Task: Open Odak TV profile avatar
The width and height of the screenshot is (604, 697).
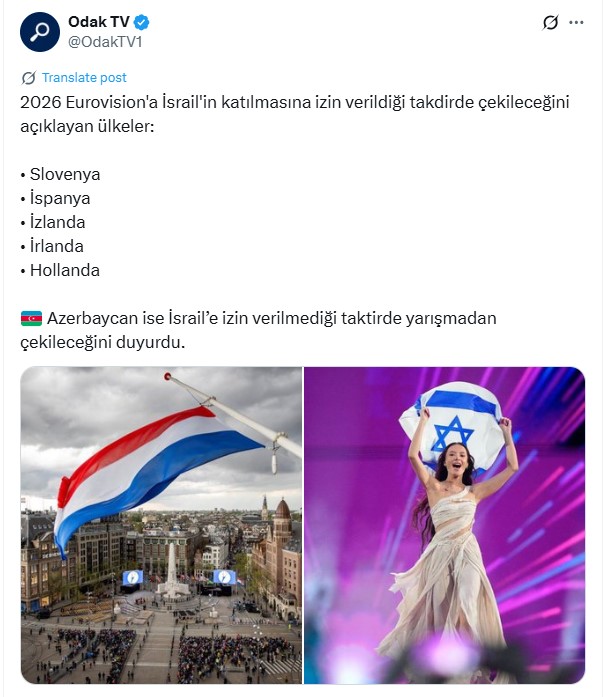Action: tap(39, 32)
